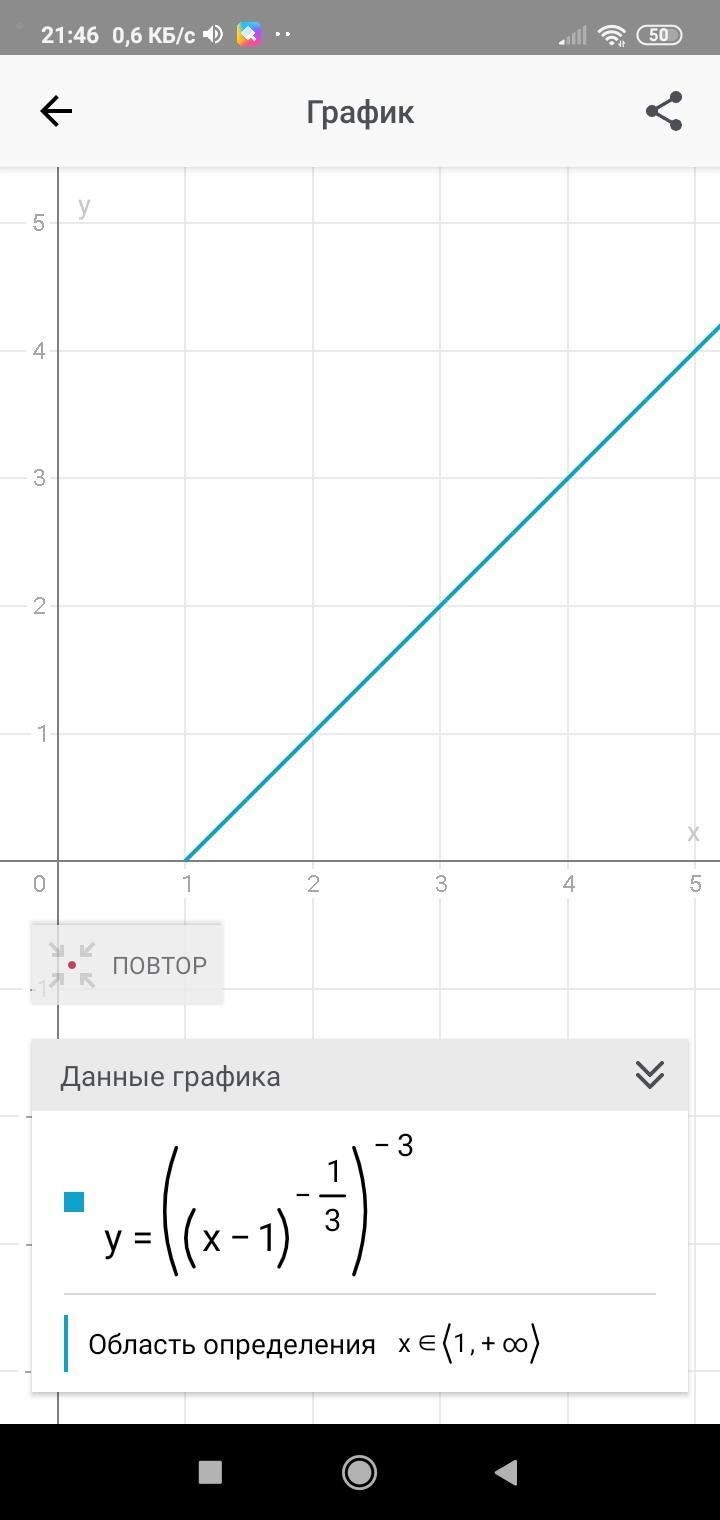Image resolution: width=720 pixels, height=1520 pixels.
Task: Tap the system home button
Action: pos(359,1471)
